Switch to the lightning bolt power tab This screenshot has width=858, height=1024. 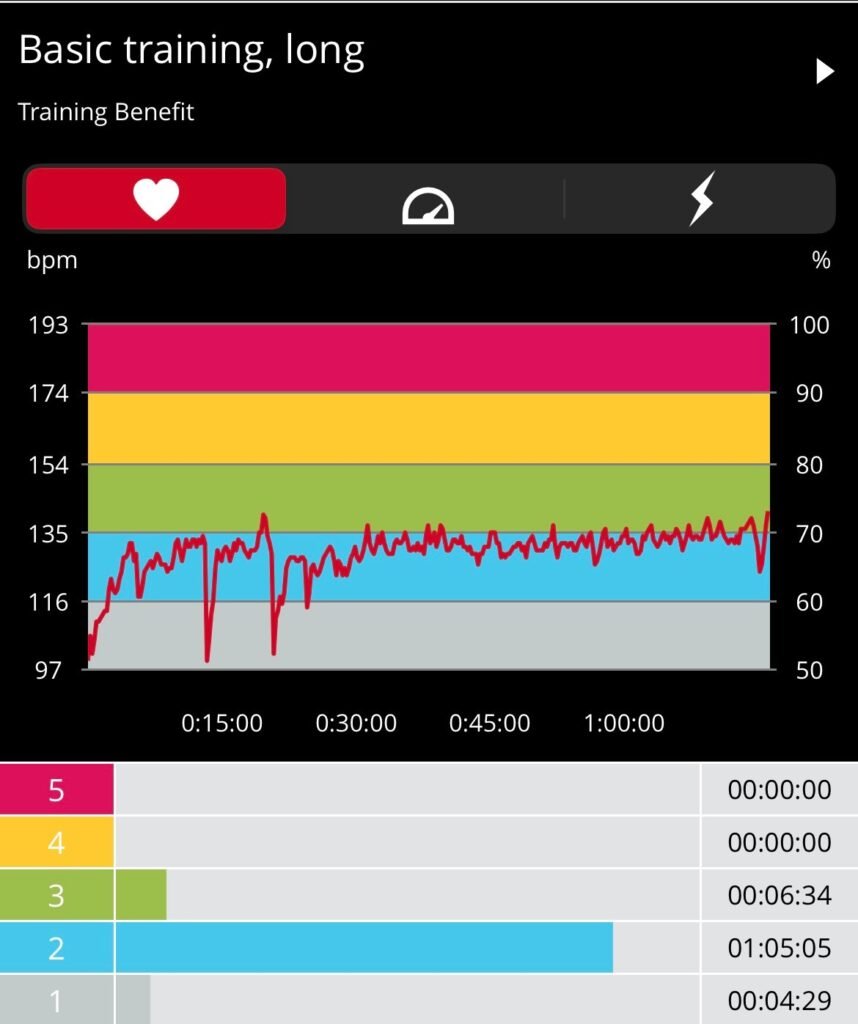pyautogui.click(x=701, y=198)
